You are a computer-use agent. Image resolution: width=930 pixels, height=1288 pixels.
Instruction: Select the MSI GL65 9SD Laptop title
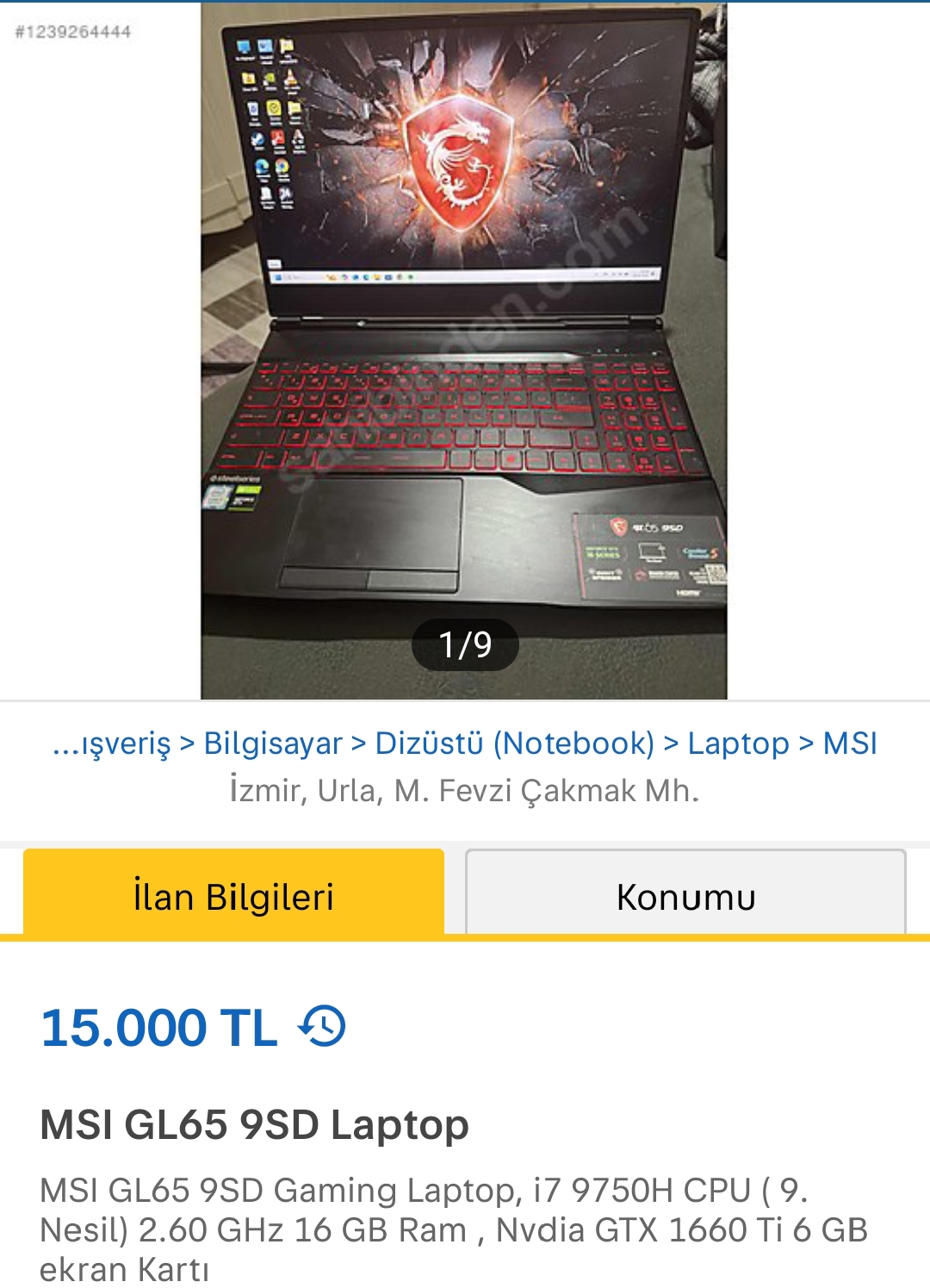(x=254, y=1124)
